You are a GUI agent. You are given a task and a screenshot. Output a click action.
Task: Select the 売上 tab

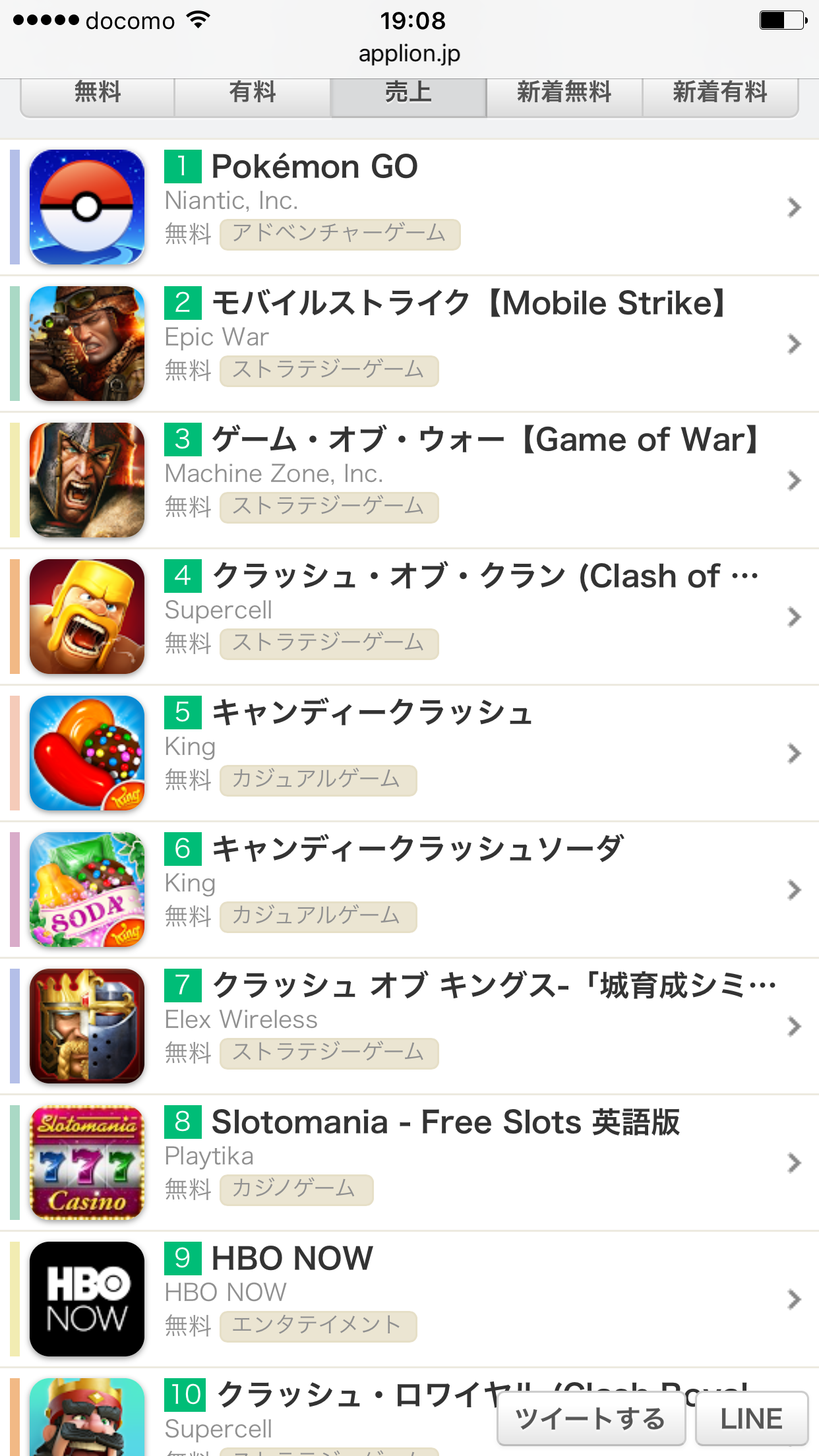[x=408, y=94]
